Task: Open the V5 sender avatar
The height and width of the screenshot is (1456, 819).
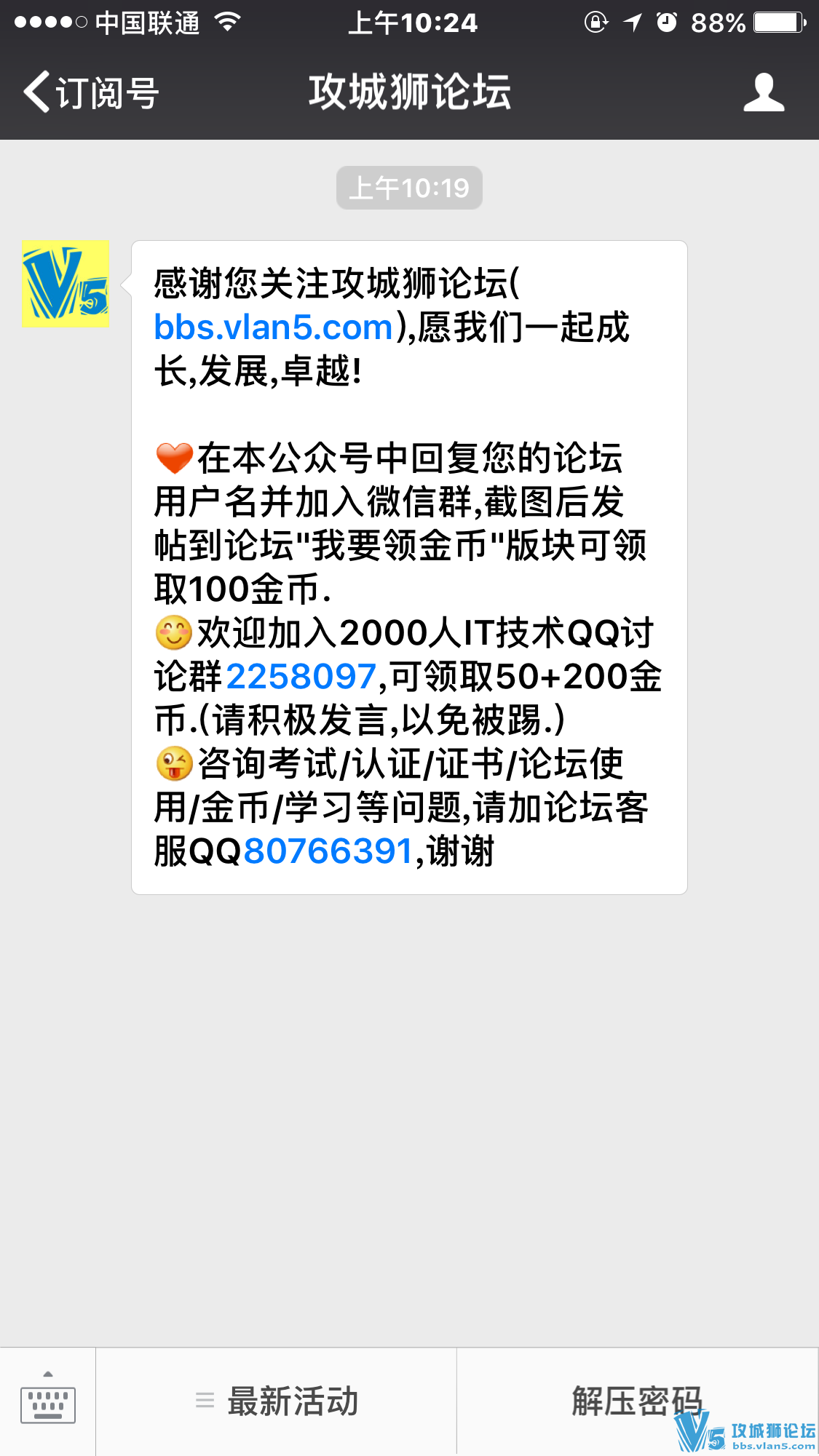Action: (66, 284)
